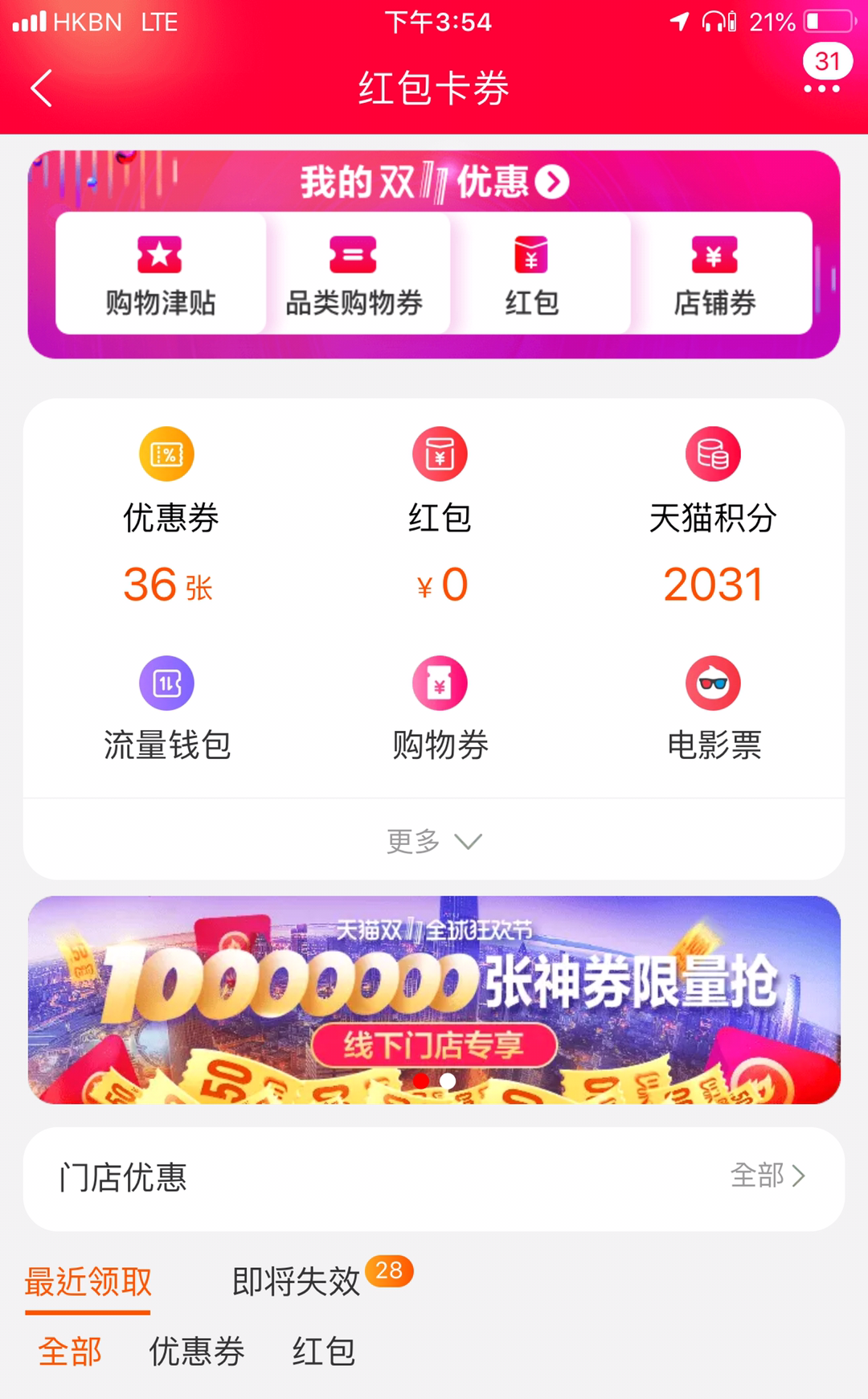Select 品类购物券 tile
Image resolution: width=868 pixels, height=1399 pixels.
(x=354, y=273)
